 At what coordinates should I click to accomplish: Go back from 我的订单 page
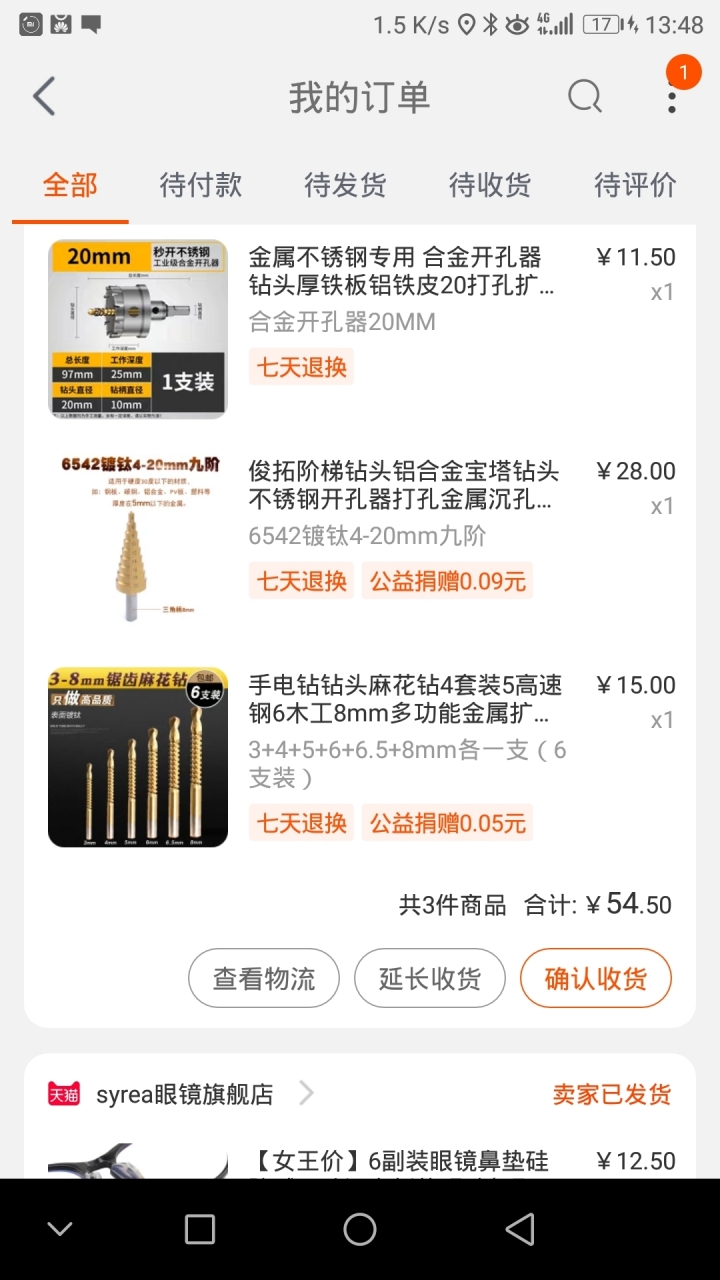[x=43, y=97]
